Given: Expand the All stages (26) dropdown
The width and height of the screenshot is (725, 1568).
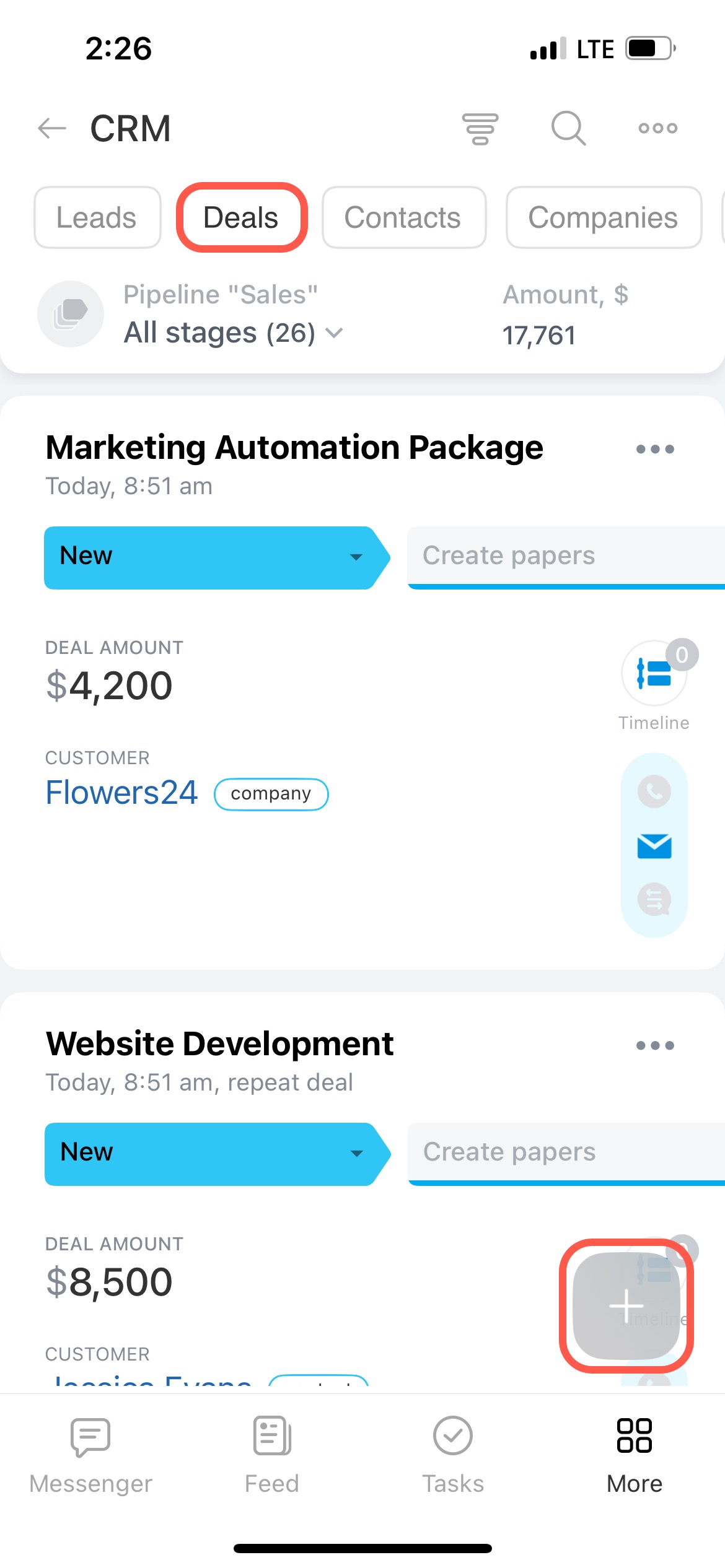Looking at the screenshot, I should click(233, 333).
